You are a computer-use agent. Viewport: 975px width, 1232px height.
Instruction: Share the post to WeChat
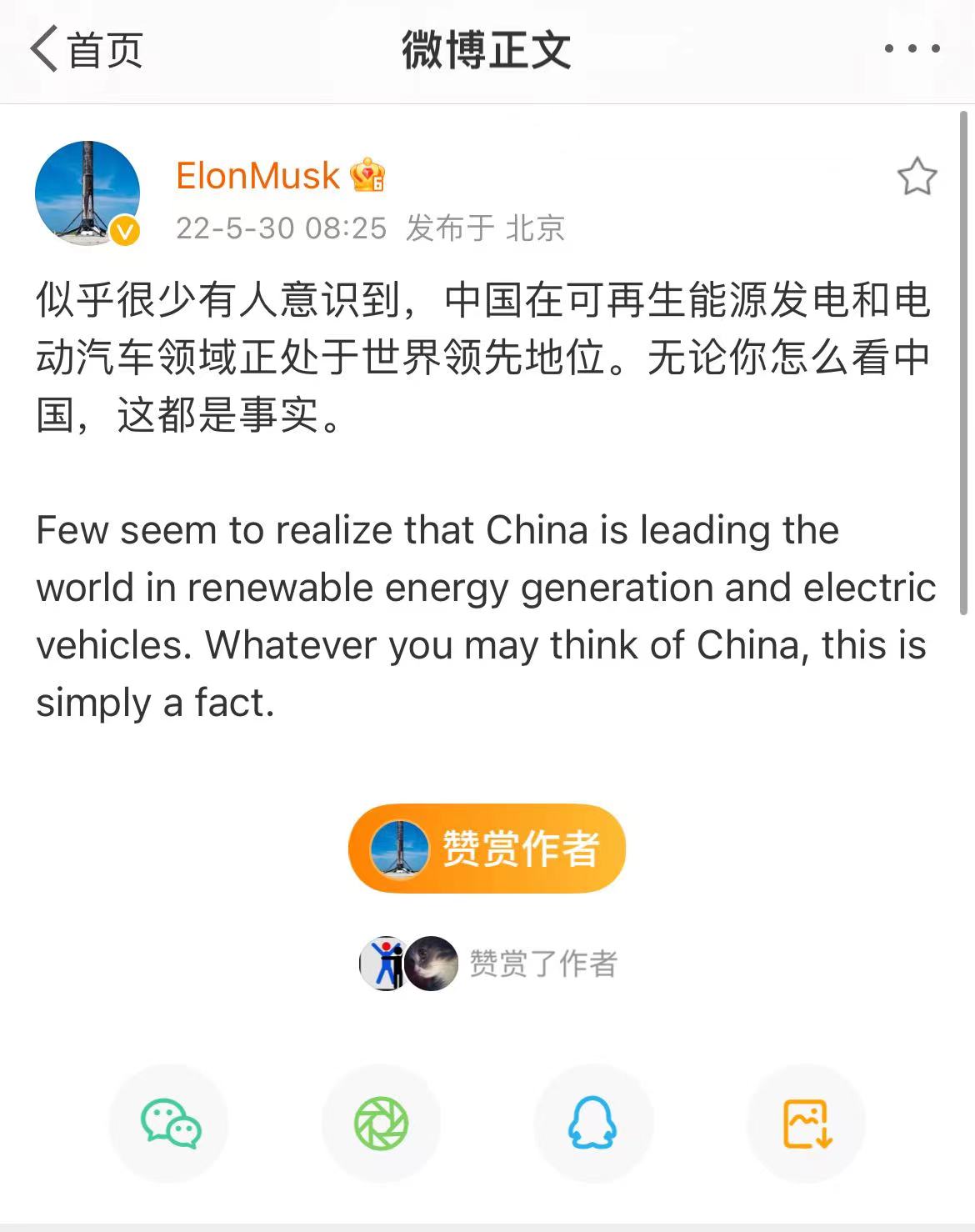[170, 1124]
